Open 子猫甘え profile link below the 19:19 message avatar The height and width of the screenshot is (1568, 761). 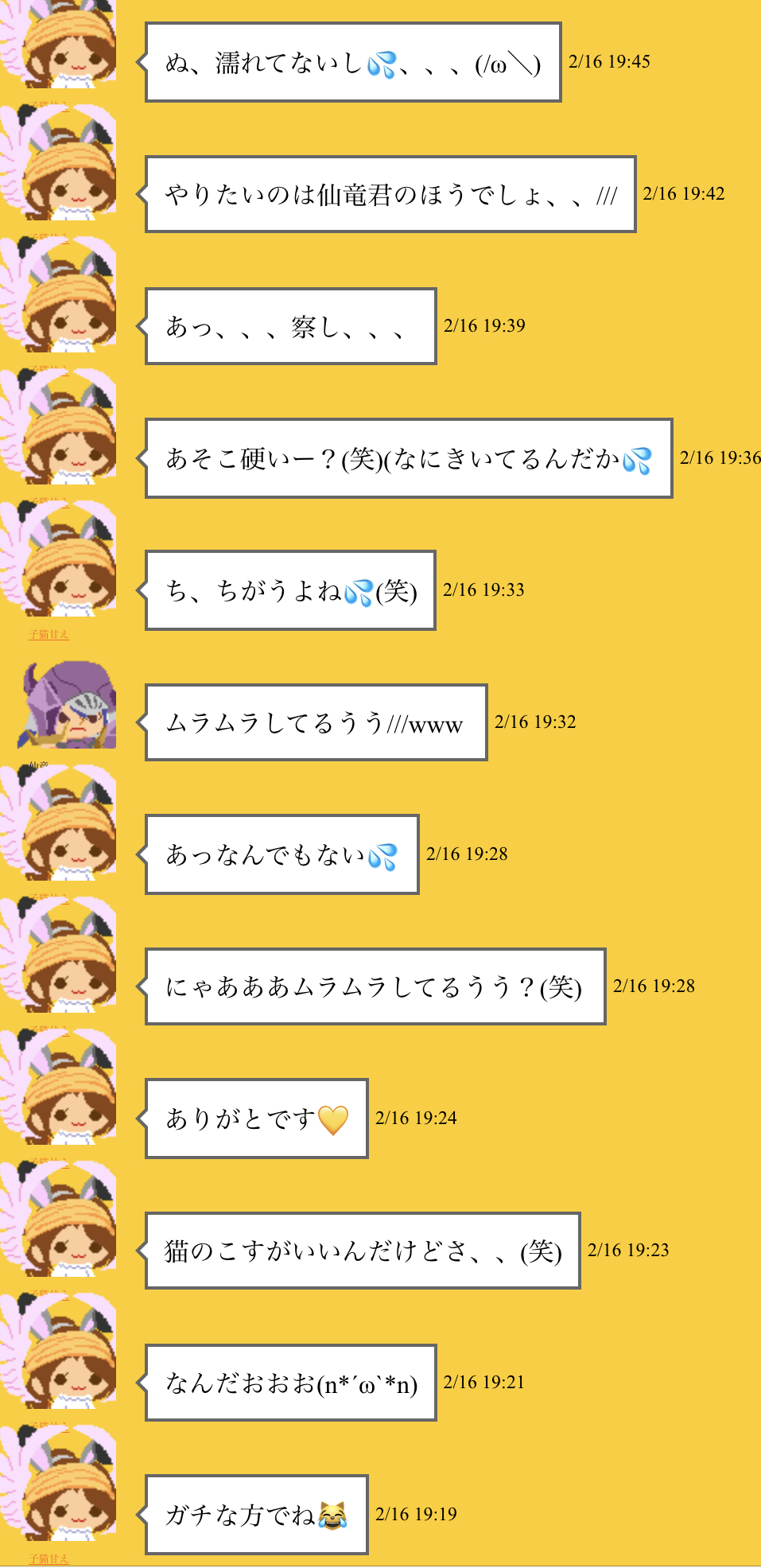(x=49, y=1558)
